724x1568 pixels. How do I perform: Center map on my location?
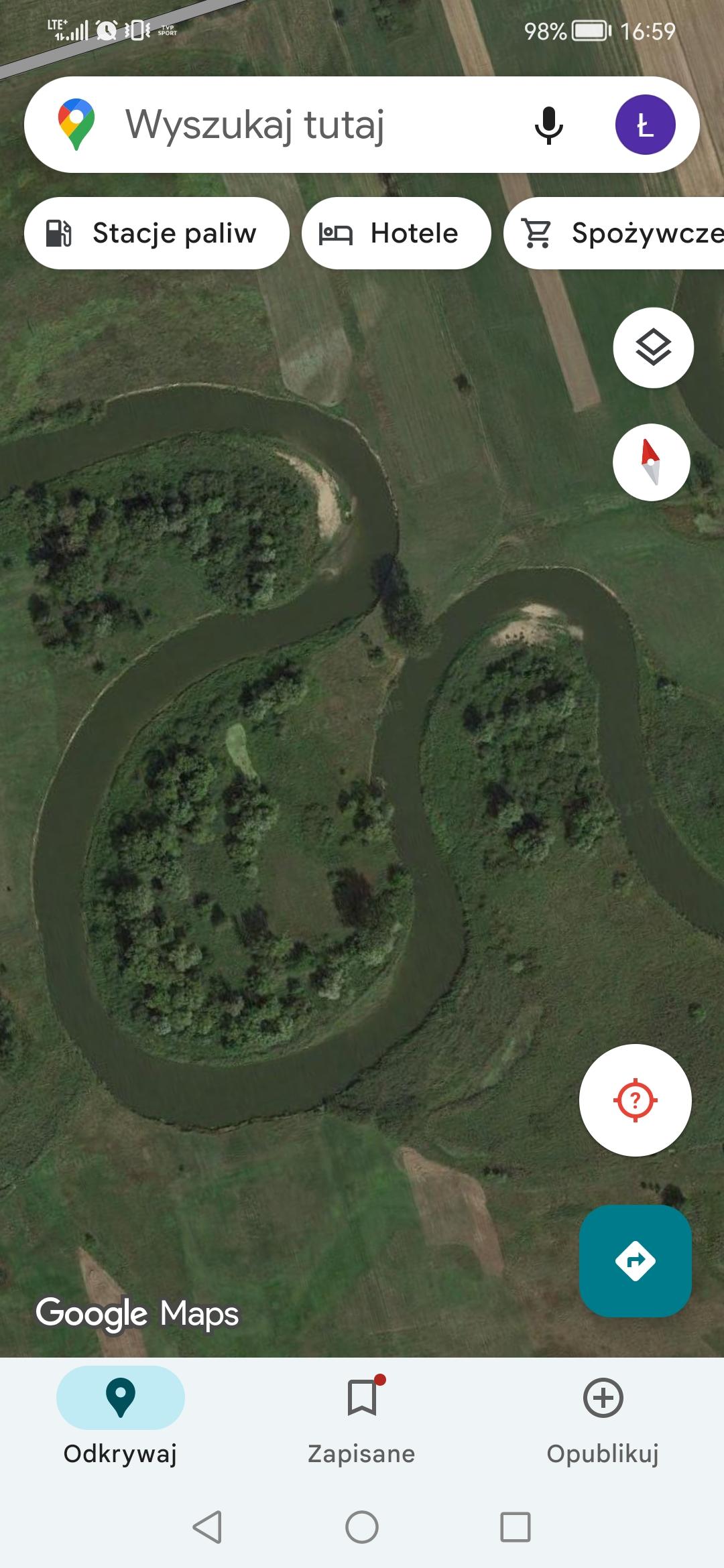click(x=635, y=1100)
